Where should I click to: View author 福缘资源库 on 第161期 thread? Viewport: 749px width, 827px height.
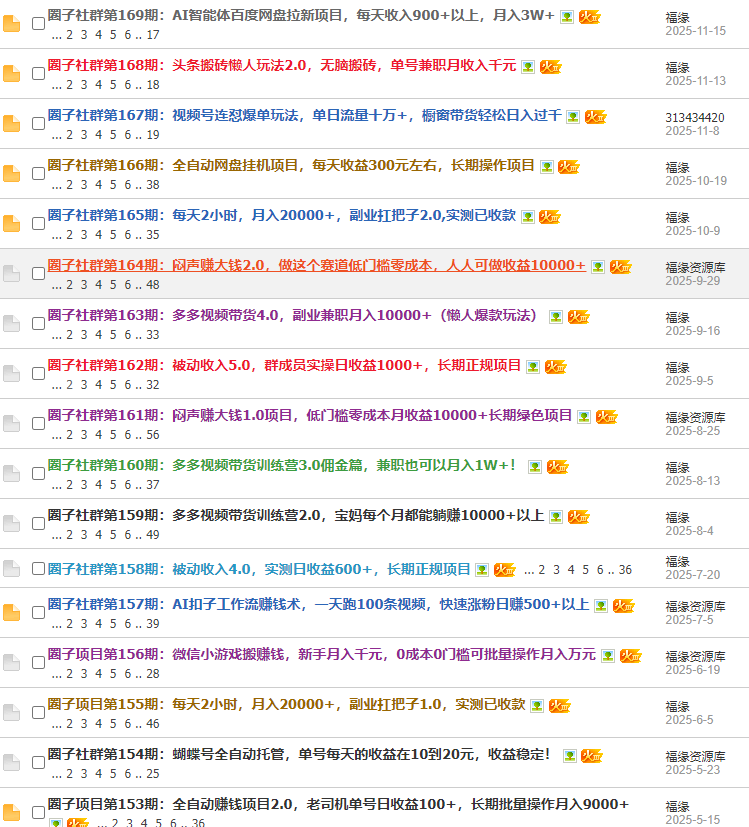[695, 417]
